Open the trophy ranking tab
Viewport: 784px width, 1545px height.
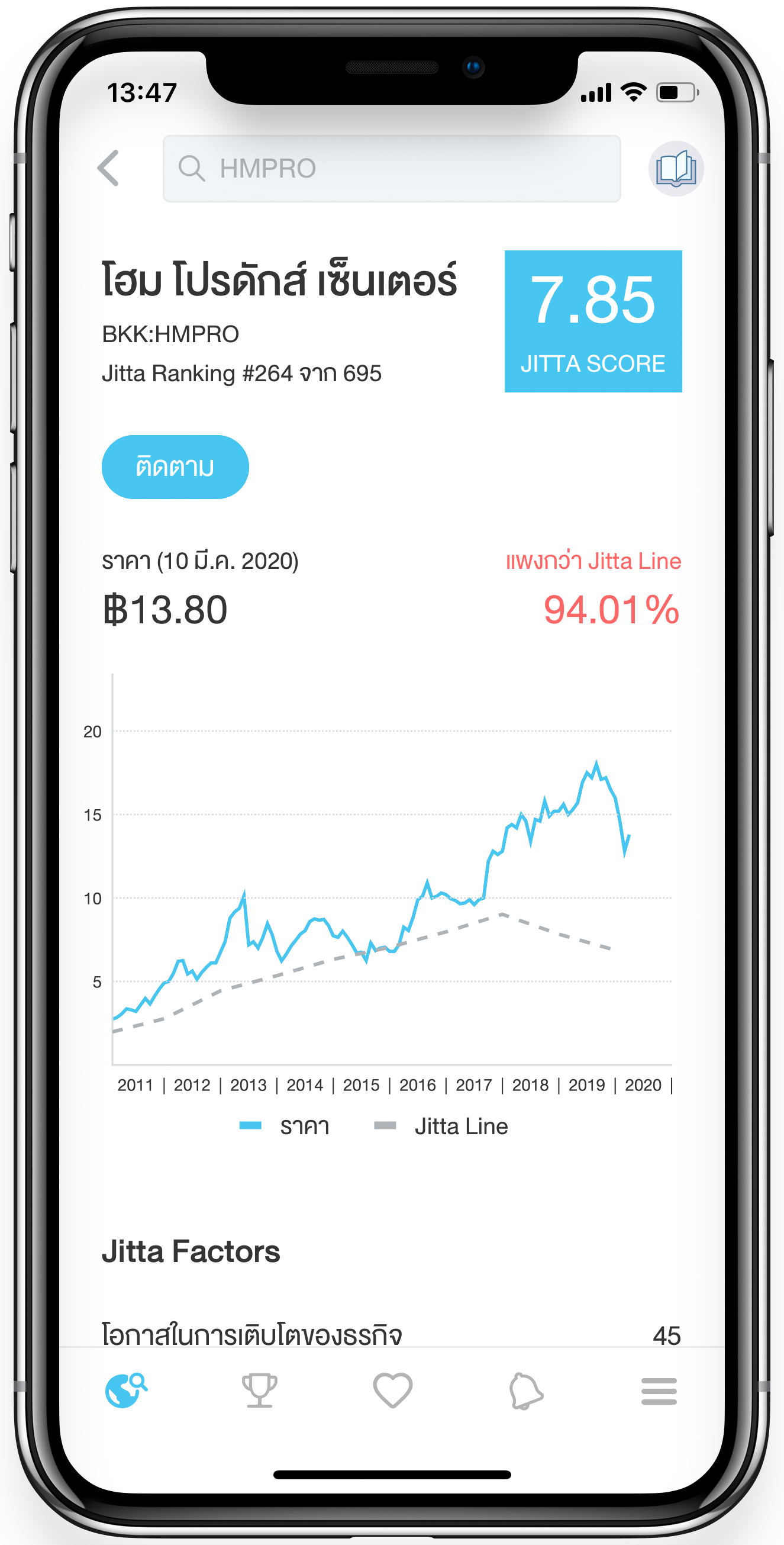[259, 1390]
